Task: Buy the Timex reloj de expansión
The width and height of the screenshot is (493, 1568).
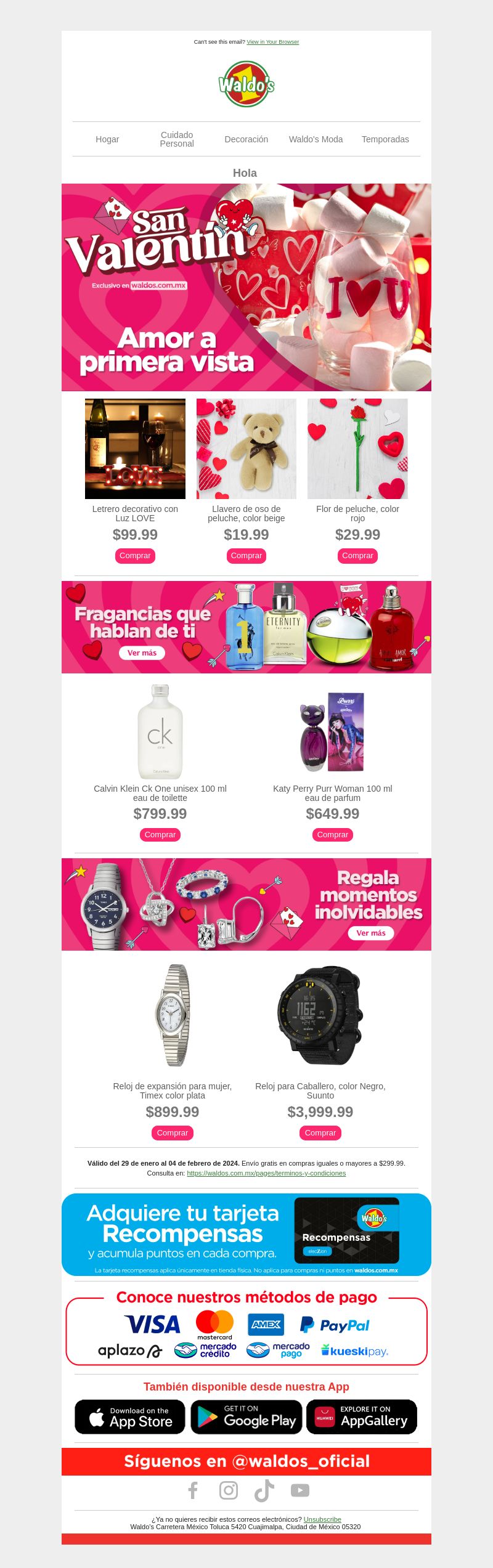Action: click(173, 1132)
